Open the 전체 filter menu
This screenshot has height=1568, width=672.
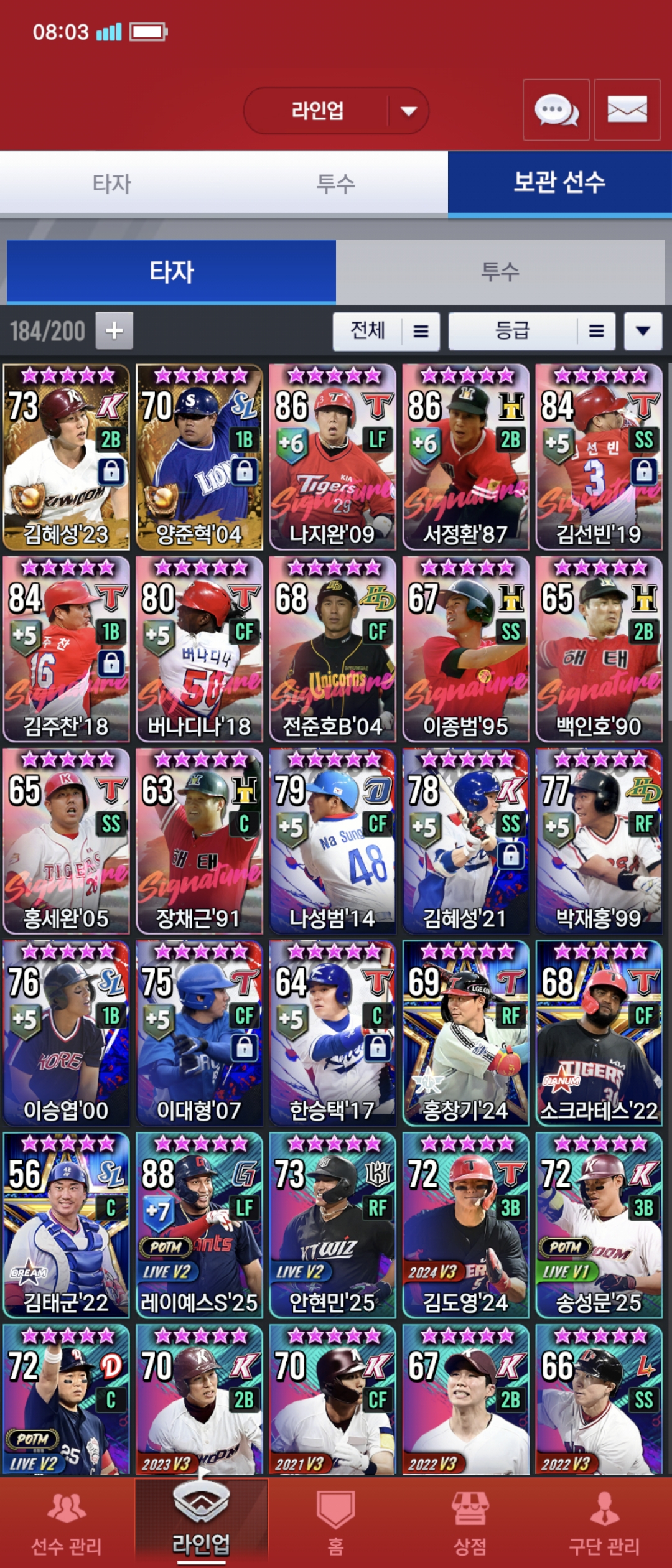click(386, 331)
